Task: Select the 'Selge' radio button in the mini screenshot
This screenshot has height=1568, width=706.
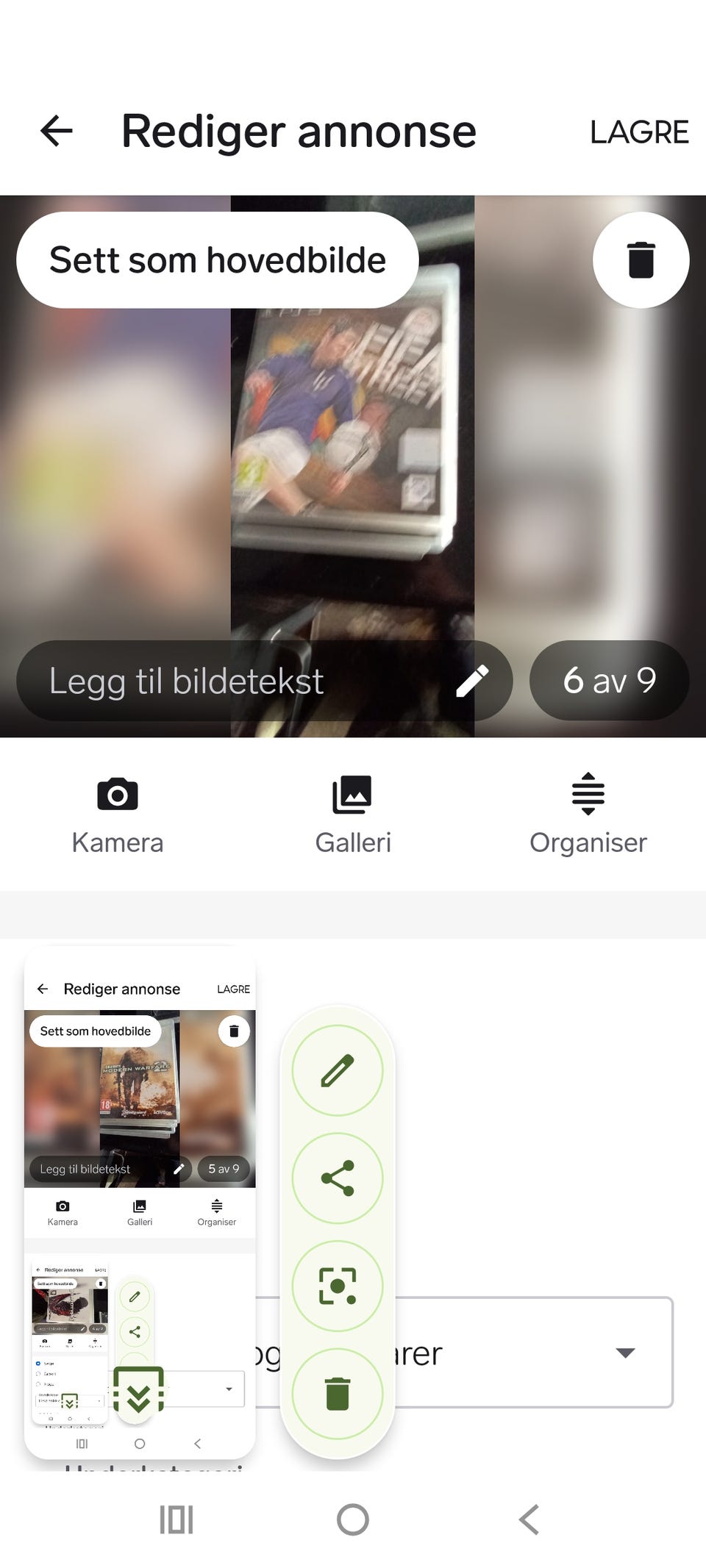Action: 38,1363
